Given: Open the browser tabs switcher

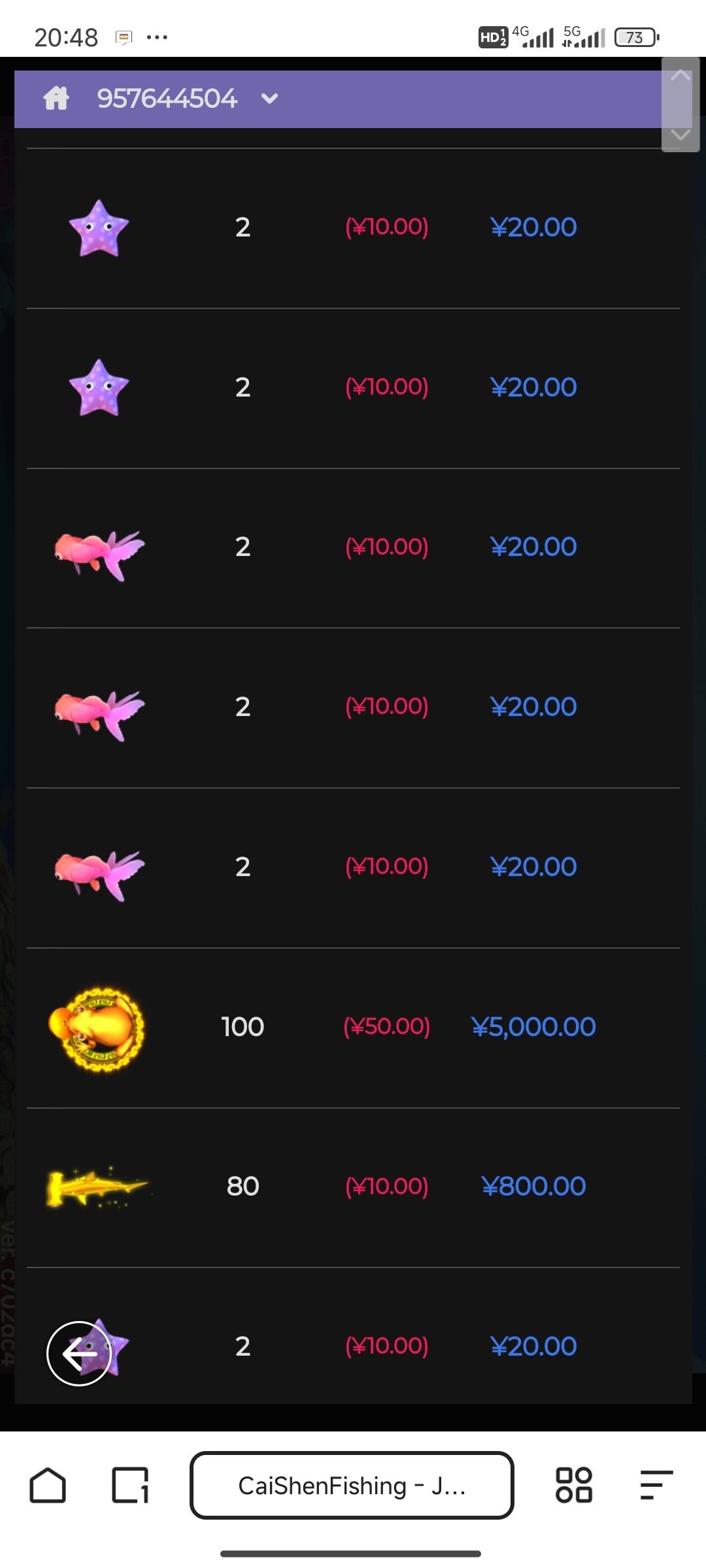Looking at the screenshot, I should click(131, 1485).
